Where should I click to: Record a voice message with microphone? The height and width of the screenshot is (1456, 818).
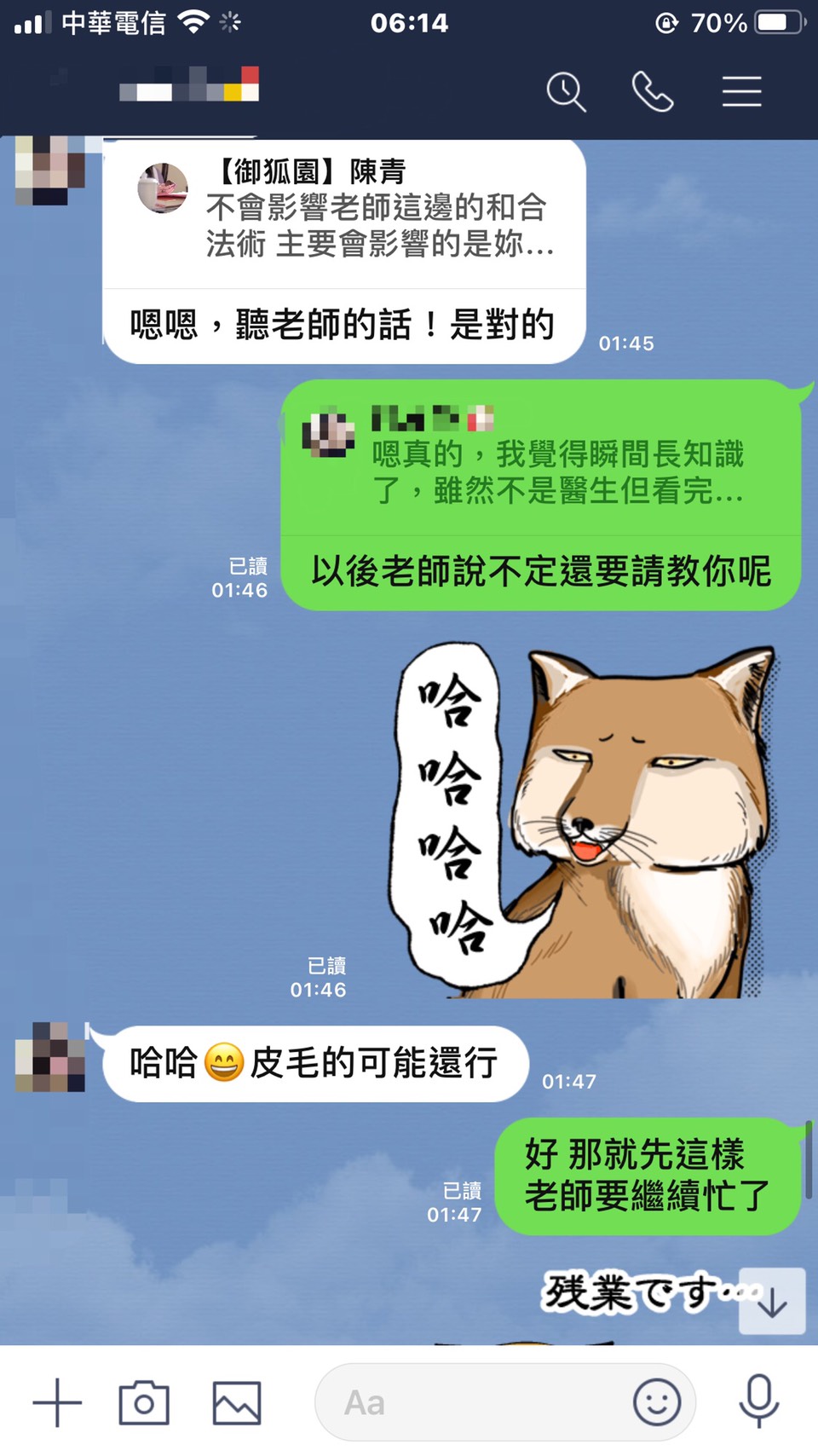(x=758, y=1401)
